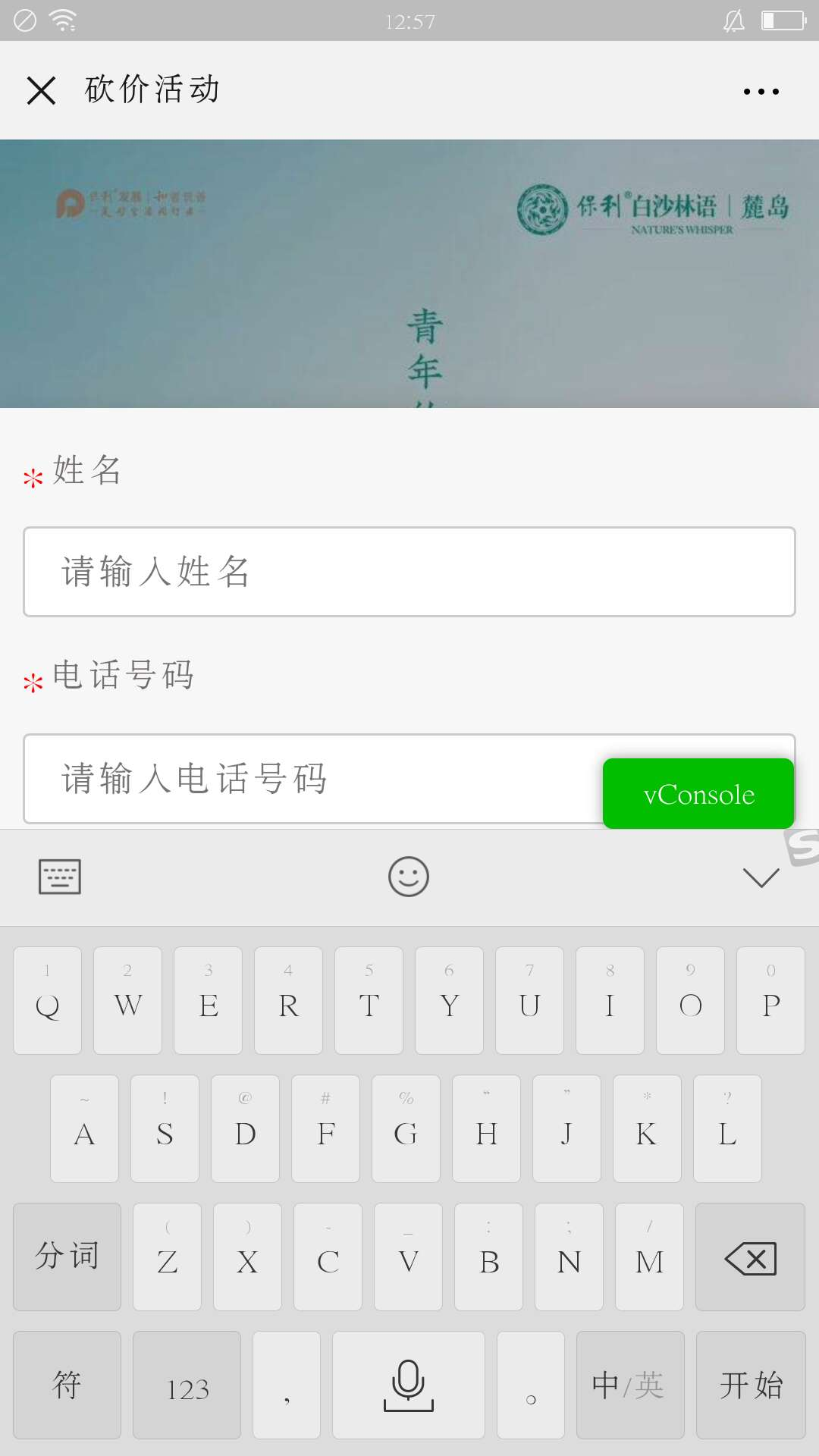Collapse the keyboard with the down chevron
This screenshot has height=1456, width=819.
(x=761, y=877)
